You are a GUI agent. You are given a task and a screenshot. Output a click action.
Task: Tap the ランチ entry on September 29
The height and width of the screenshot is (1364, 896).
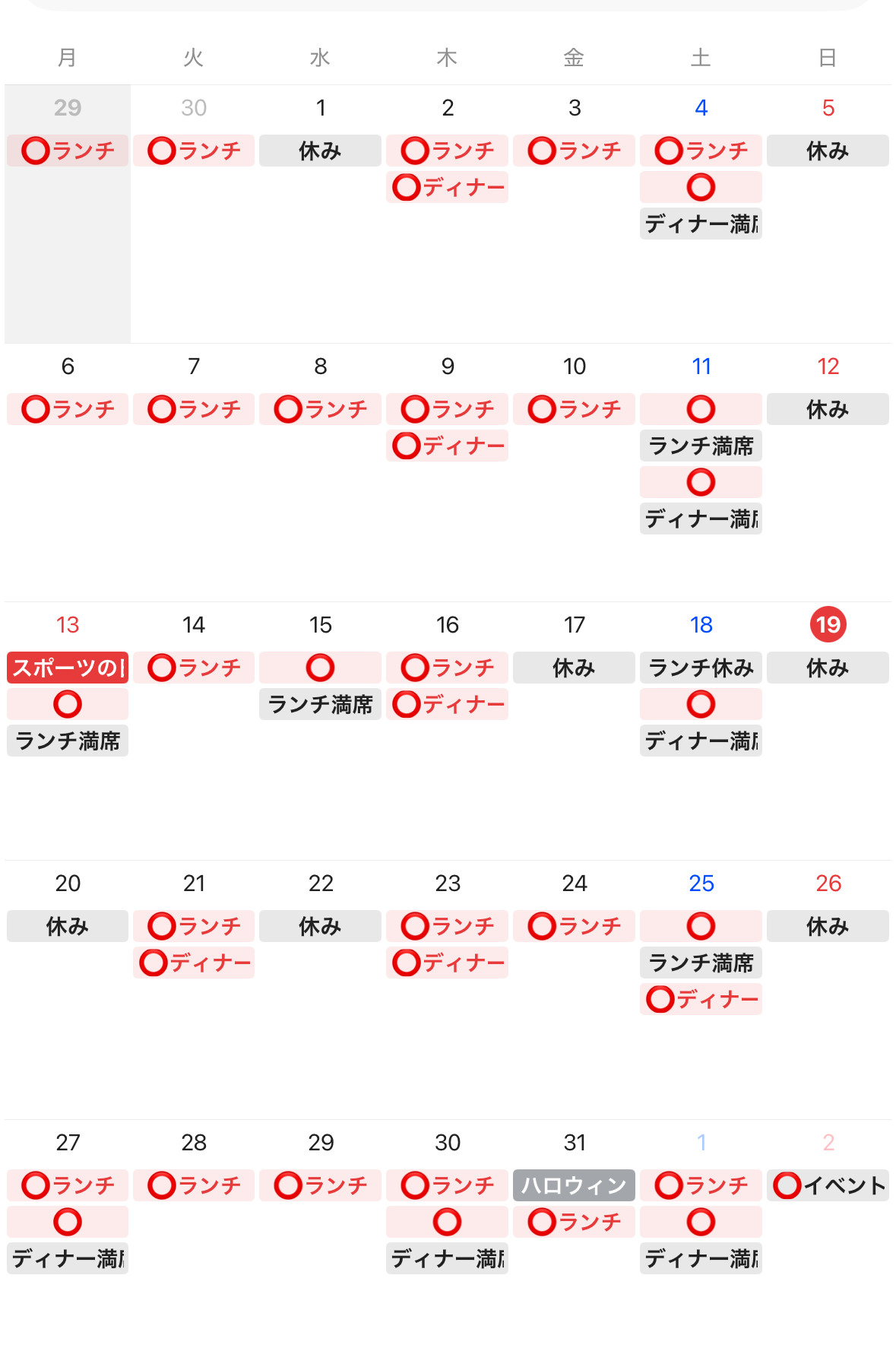[x=68, y=151]
